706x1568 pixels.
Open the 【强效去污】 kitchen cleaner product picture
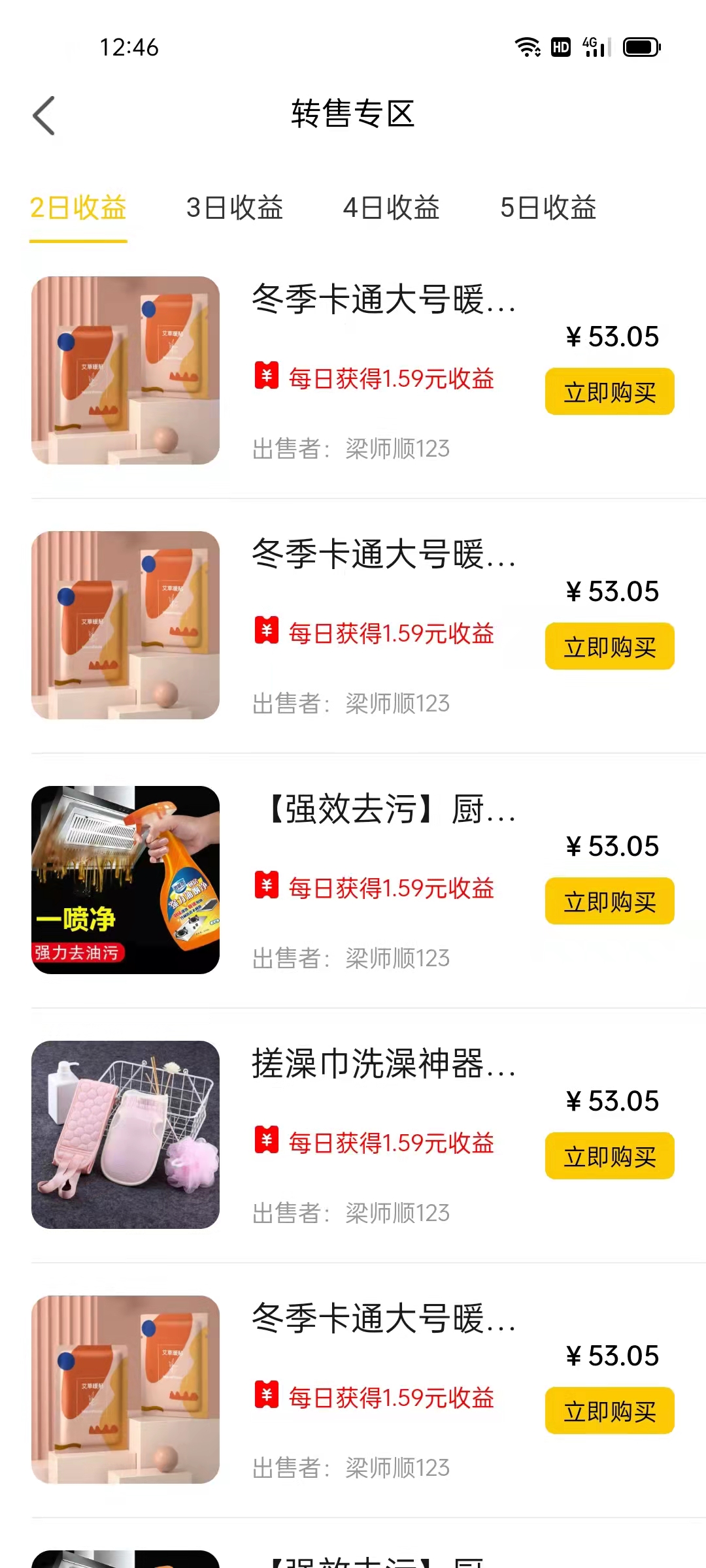(126, 879)
